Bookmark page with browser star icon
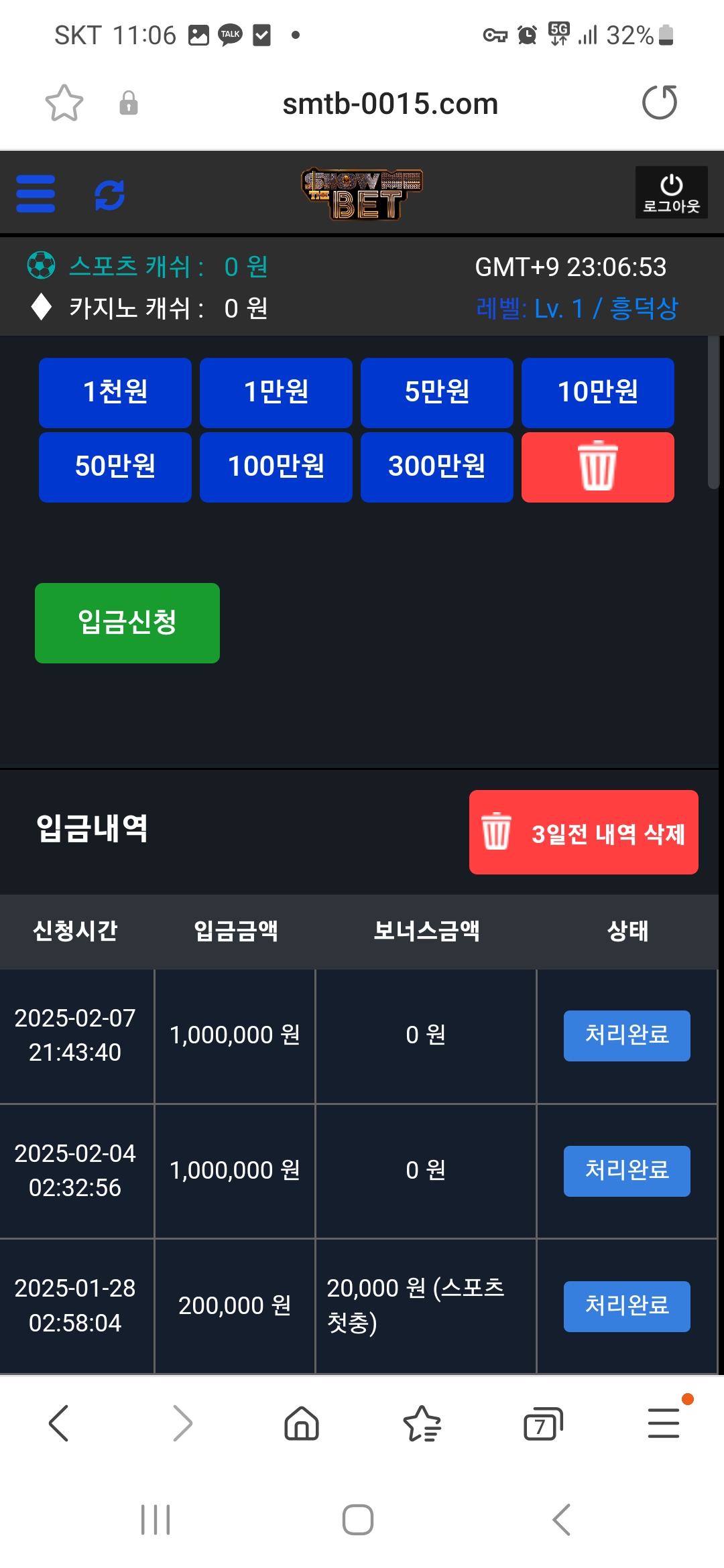The image size is (724, 1568). tap(64, 103)
